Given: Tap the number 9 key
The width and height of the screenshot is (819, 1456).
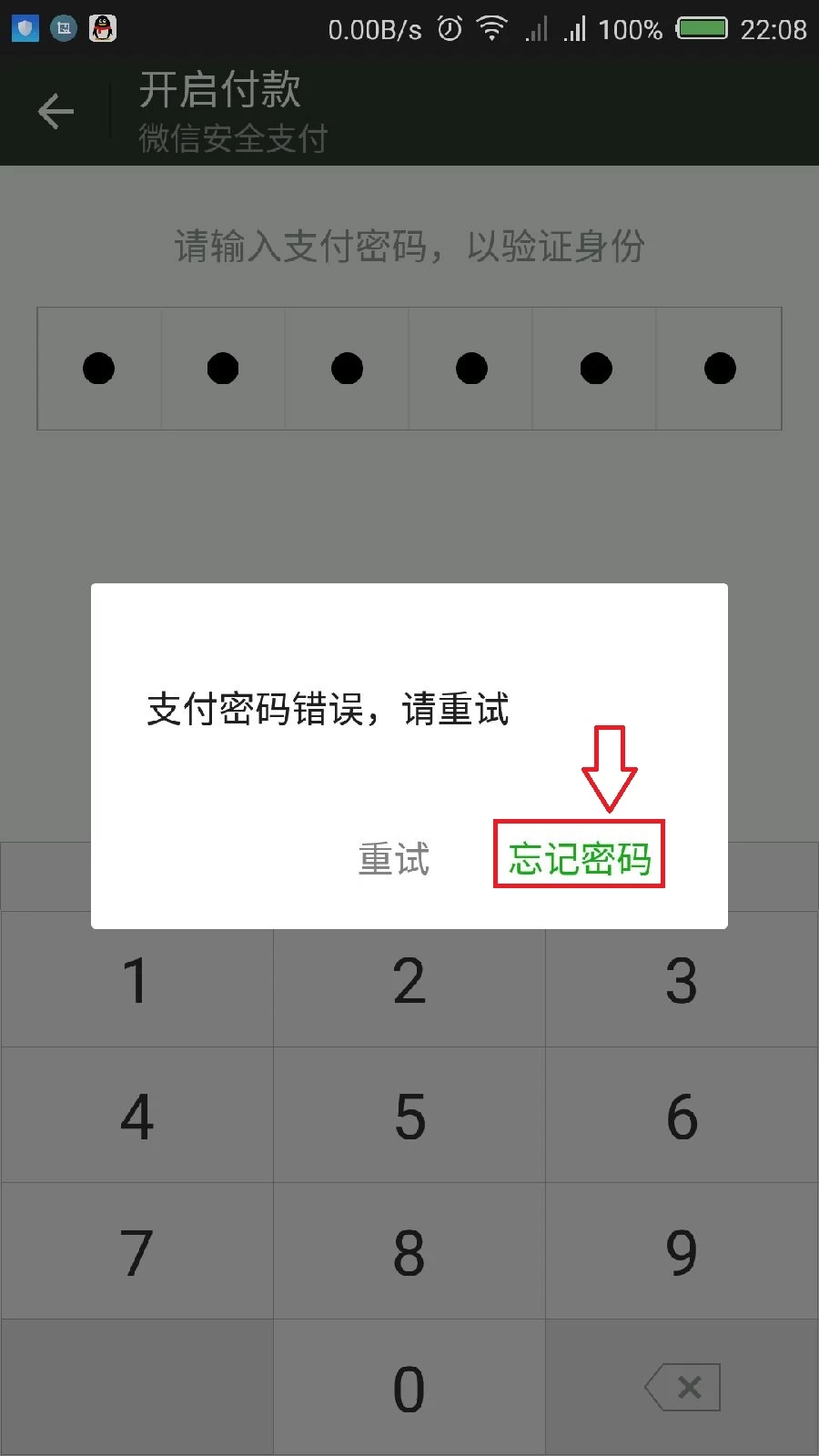Looking at the screenshot, I should (682, 1252).
